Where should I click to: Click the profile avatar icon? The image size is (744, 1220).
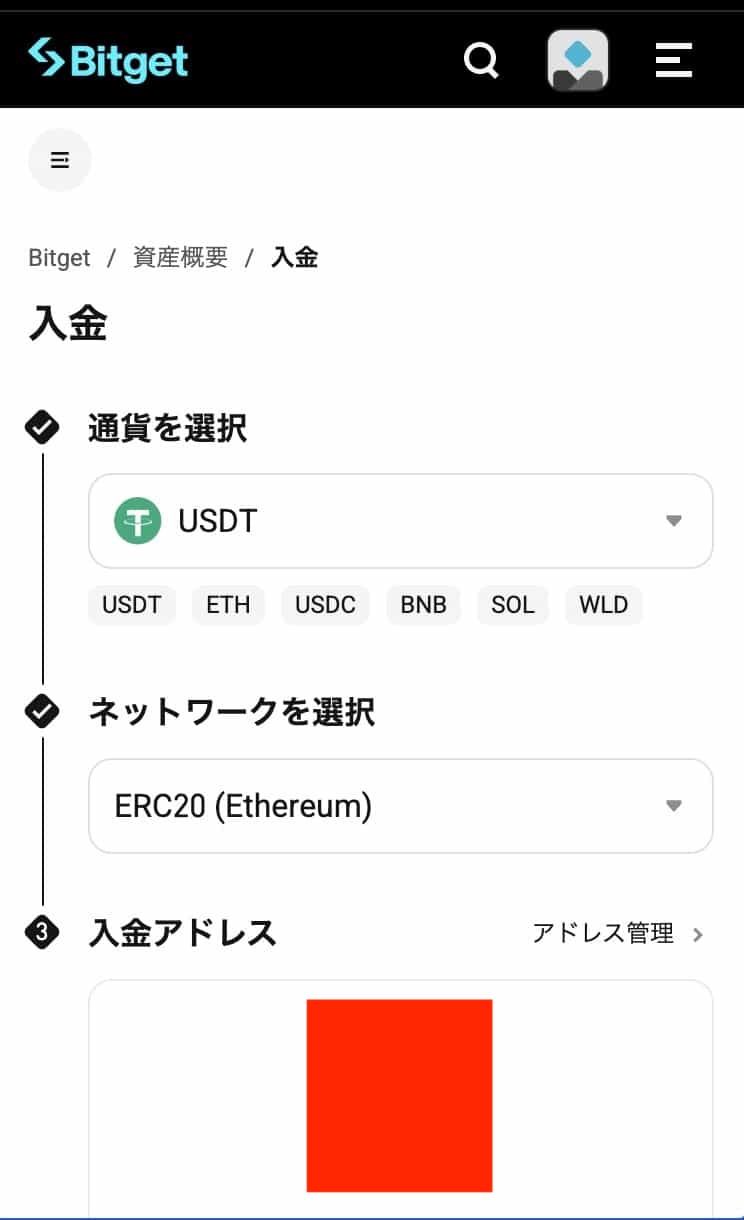[x=578, y=60]
